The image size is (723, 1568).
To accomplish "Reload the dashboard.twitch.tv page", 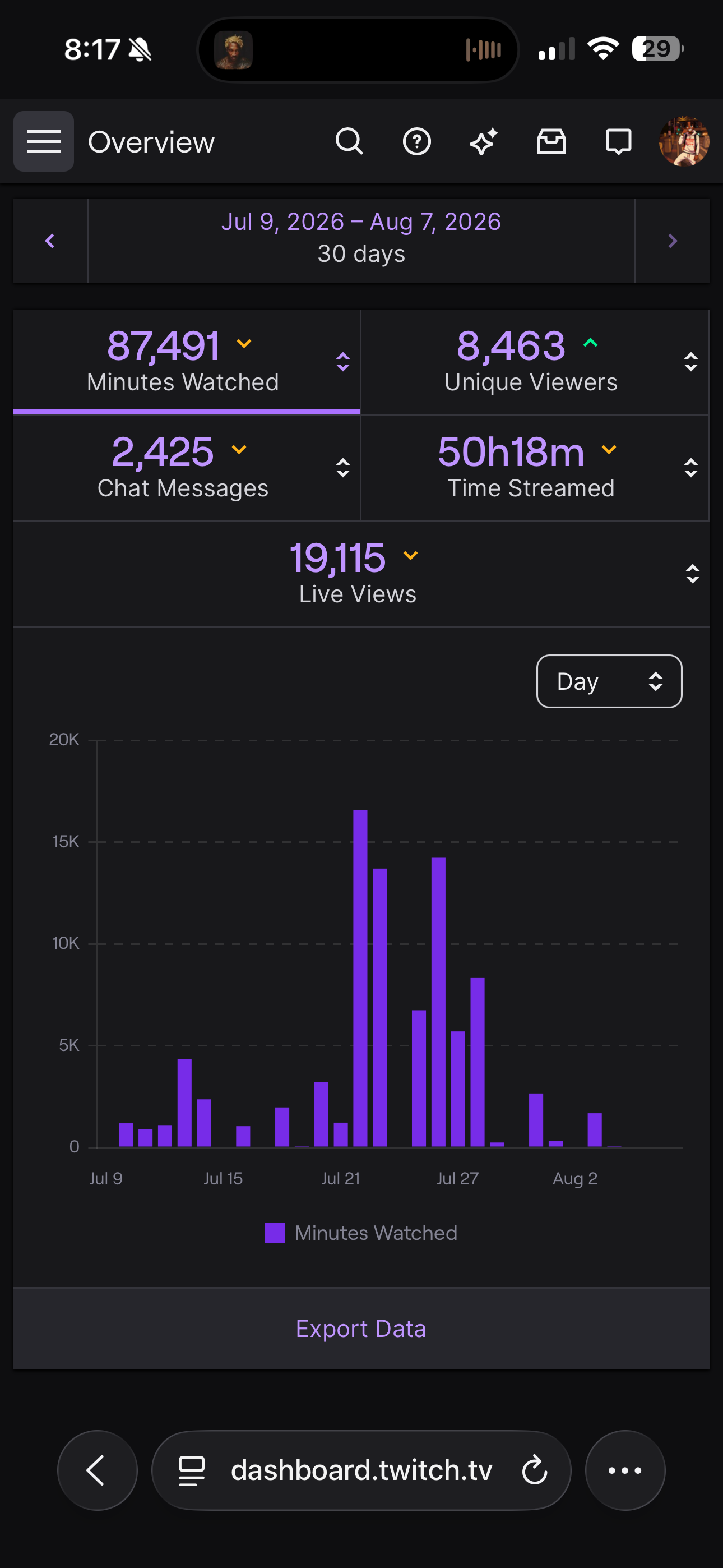I will (x=534, y=1470).
